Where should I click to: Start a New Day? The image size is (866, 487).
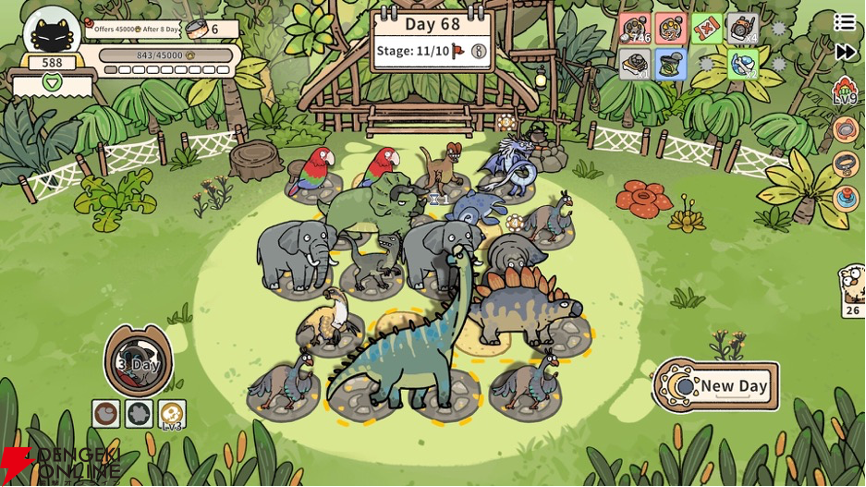[x=718, y=386]
